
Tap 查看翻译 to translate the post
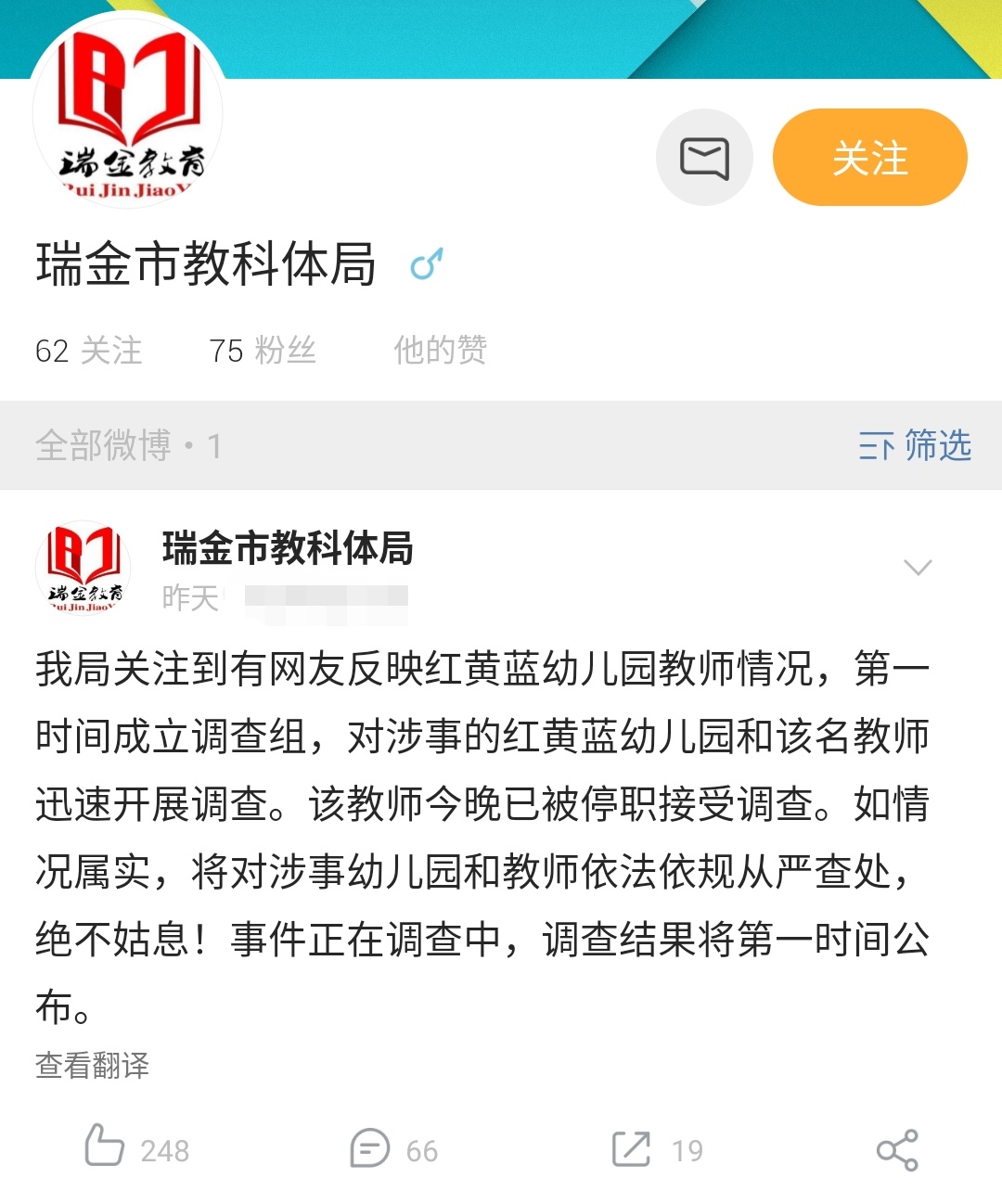click(x=92, y=1065)
